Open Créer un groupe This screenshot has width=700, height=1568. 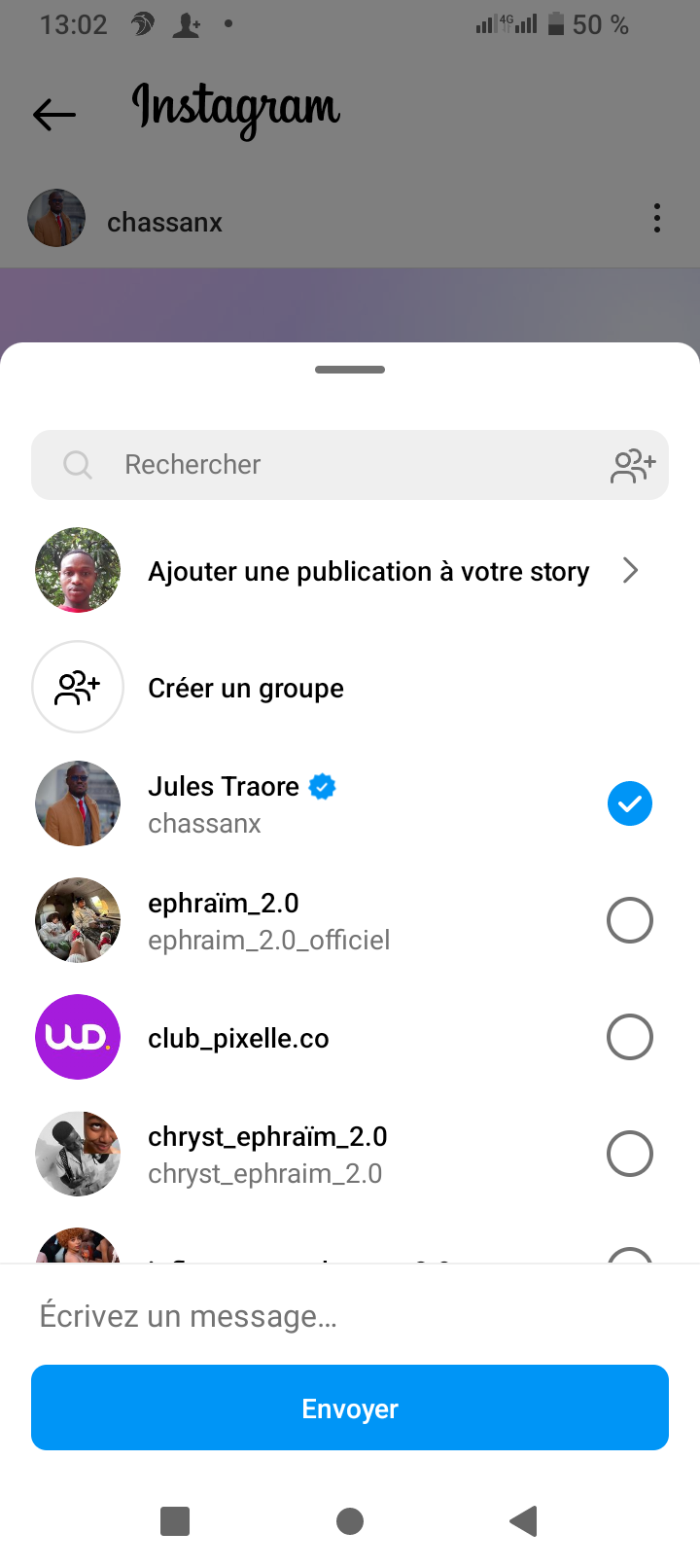click(x=245, y=688)
